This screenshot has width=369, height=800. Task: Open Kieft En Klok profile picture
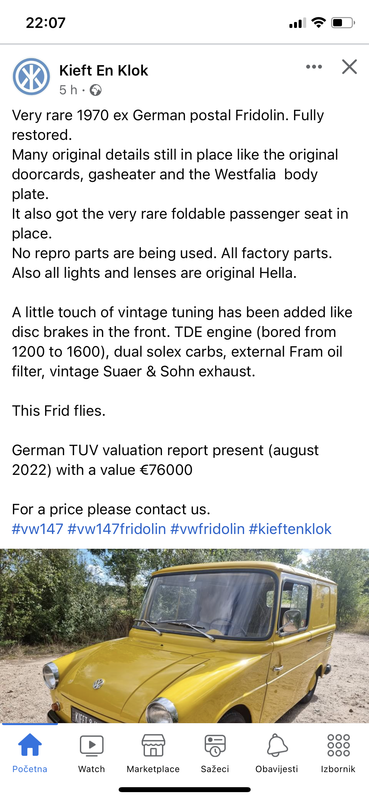click(x=31, y=77)
